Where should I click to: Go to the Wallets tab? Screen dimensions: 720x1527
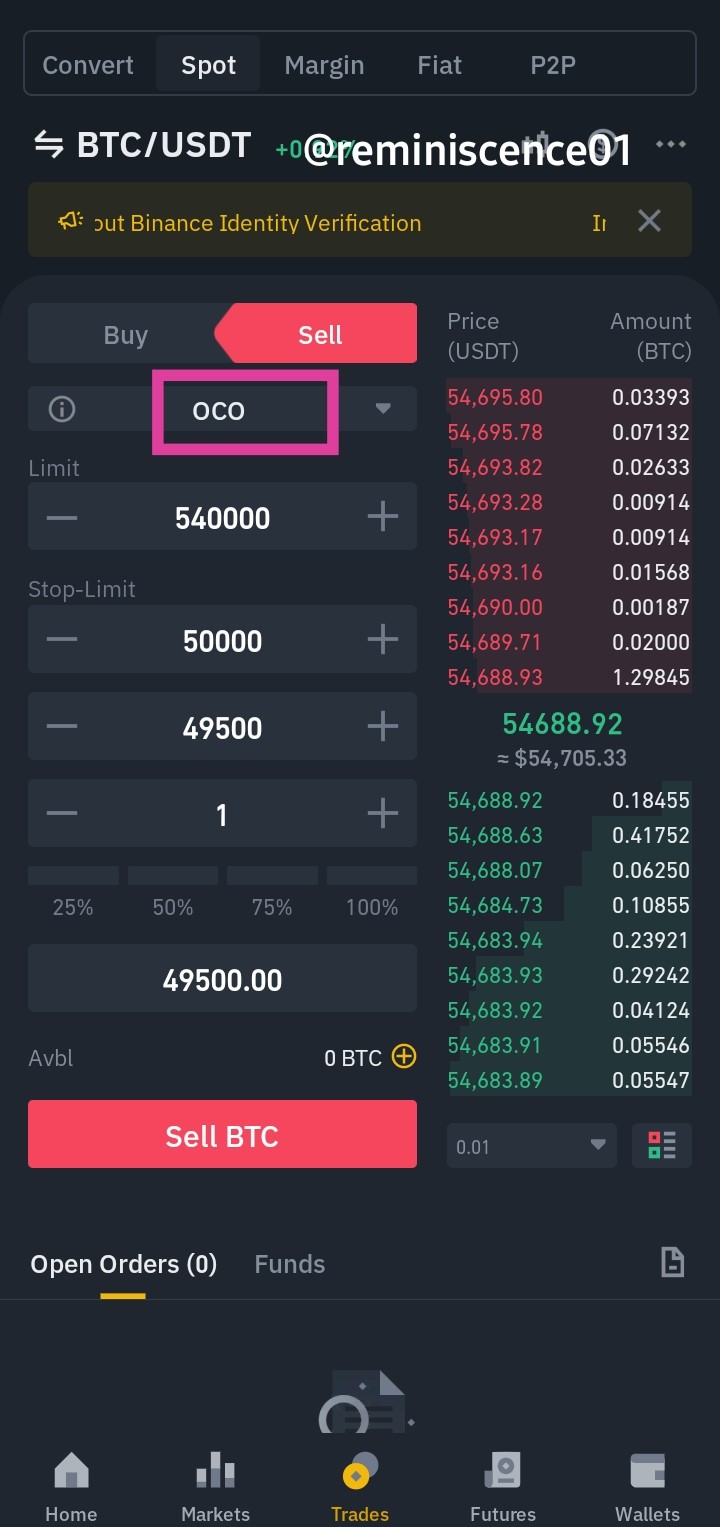pos(647,1488)
